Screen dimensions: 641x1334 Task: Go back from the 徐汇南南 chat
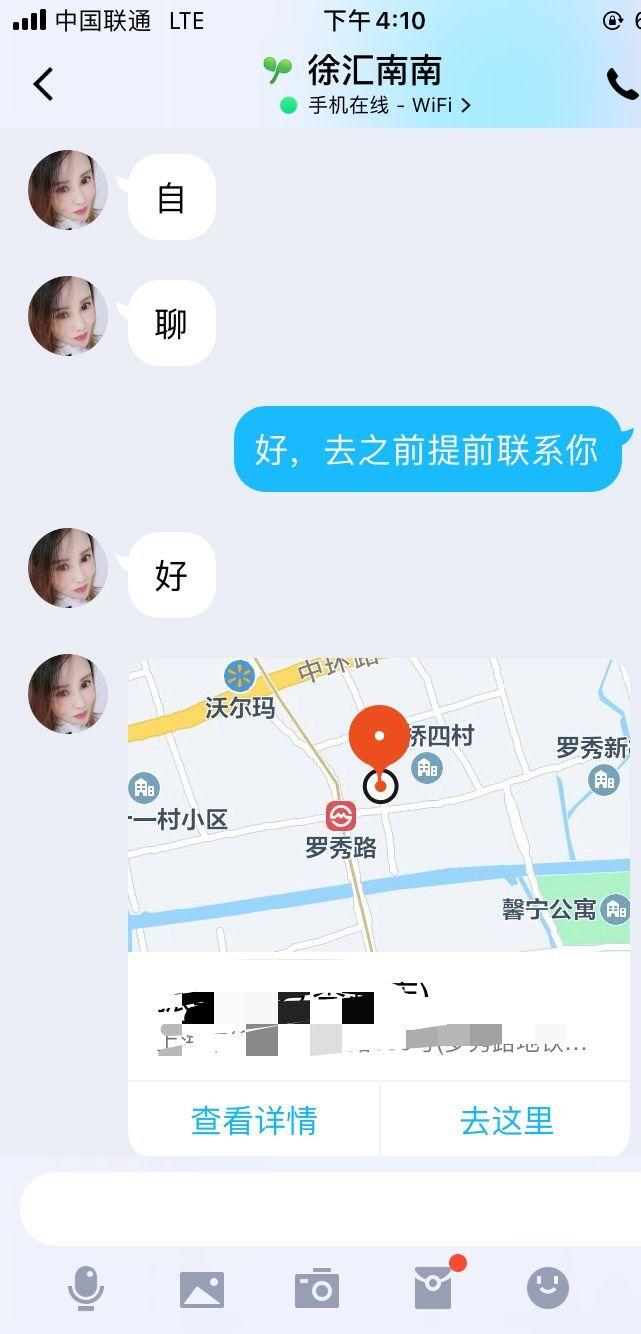tap(43, 84)
